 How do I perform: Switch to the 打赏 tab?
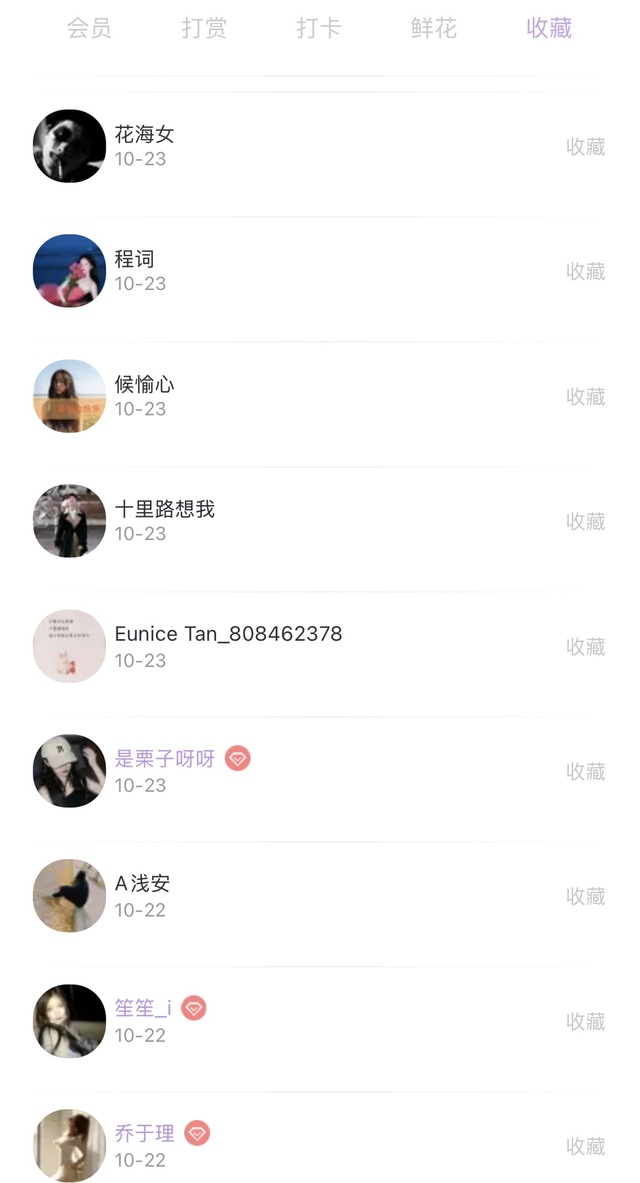click(x=204, y=28)
